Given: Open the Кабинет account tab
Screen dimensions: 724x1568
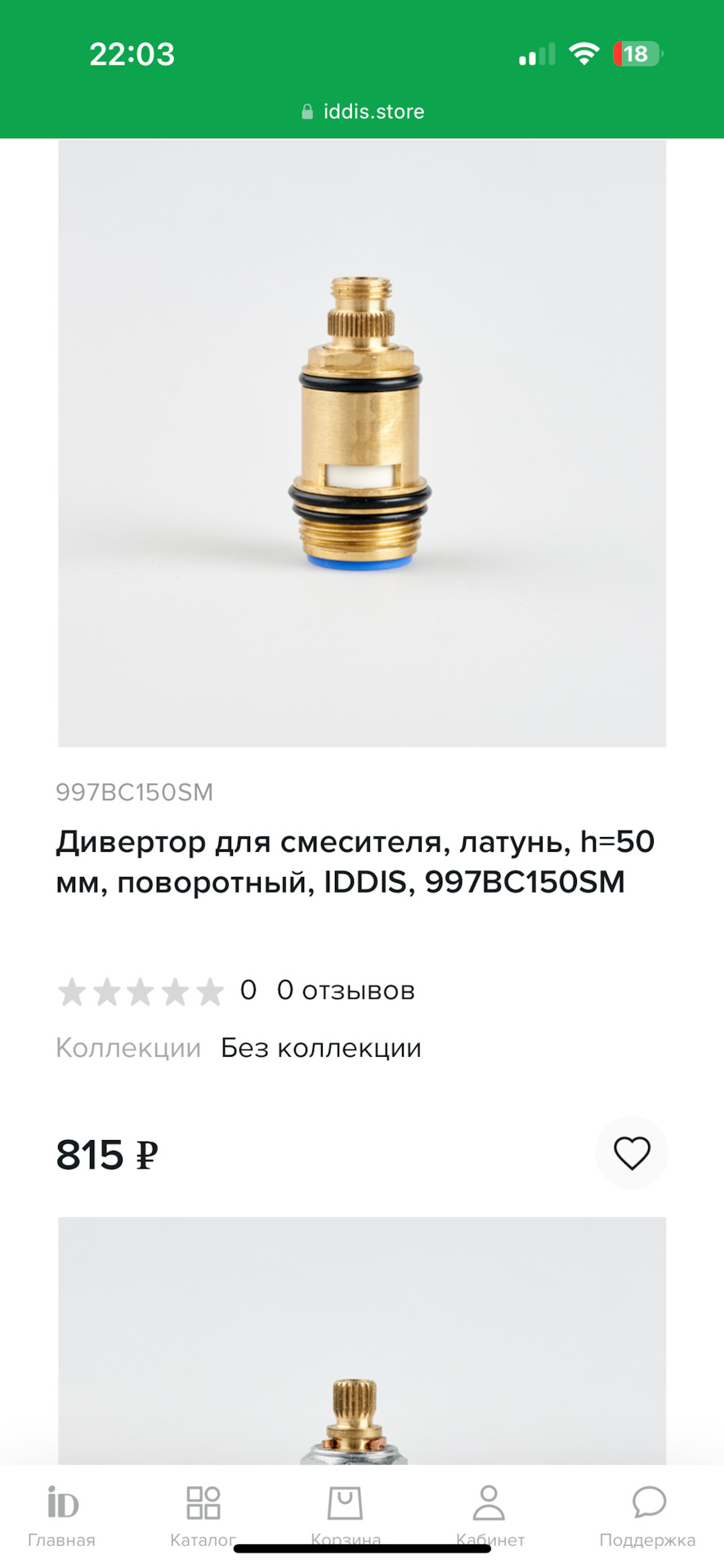Looking at the screenshot, I should coord(489,1516).
